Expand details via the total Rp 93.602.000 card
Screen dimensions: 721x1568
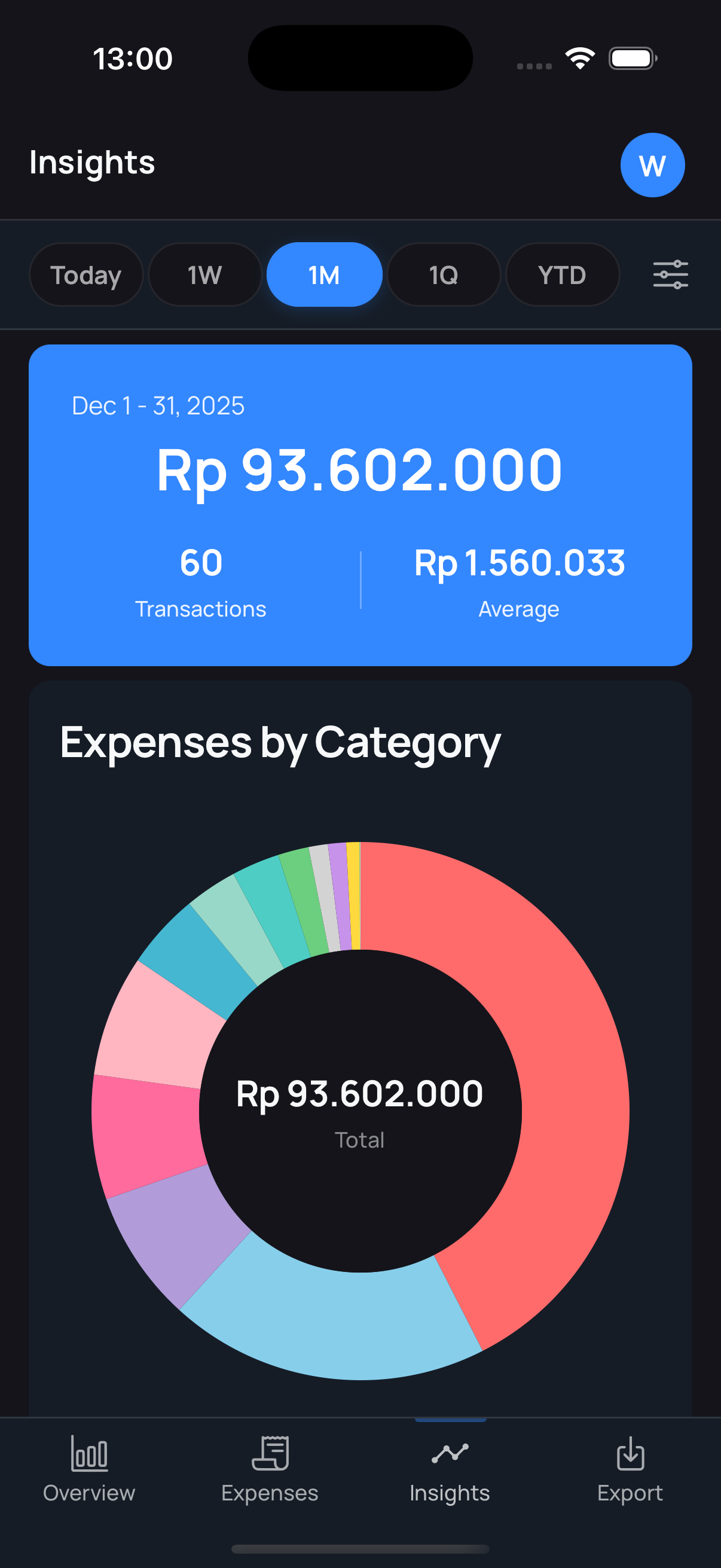click(360, 472)
